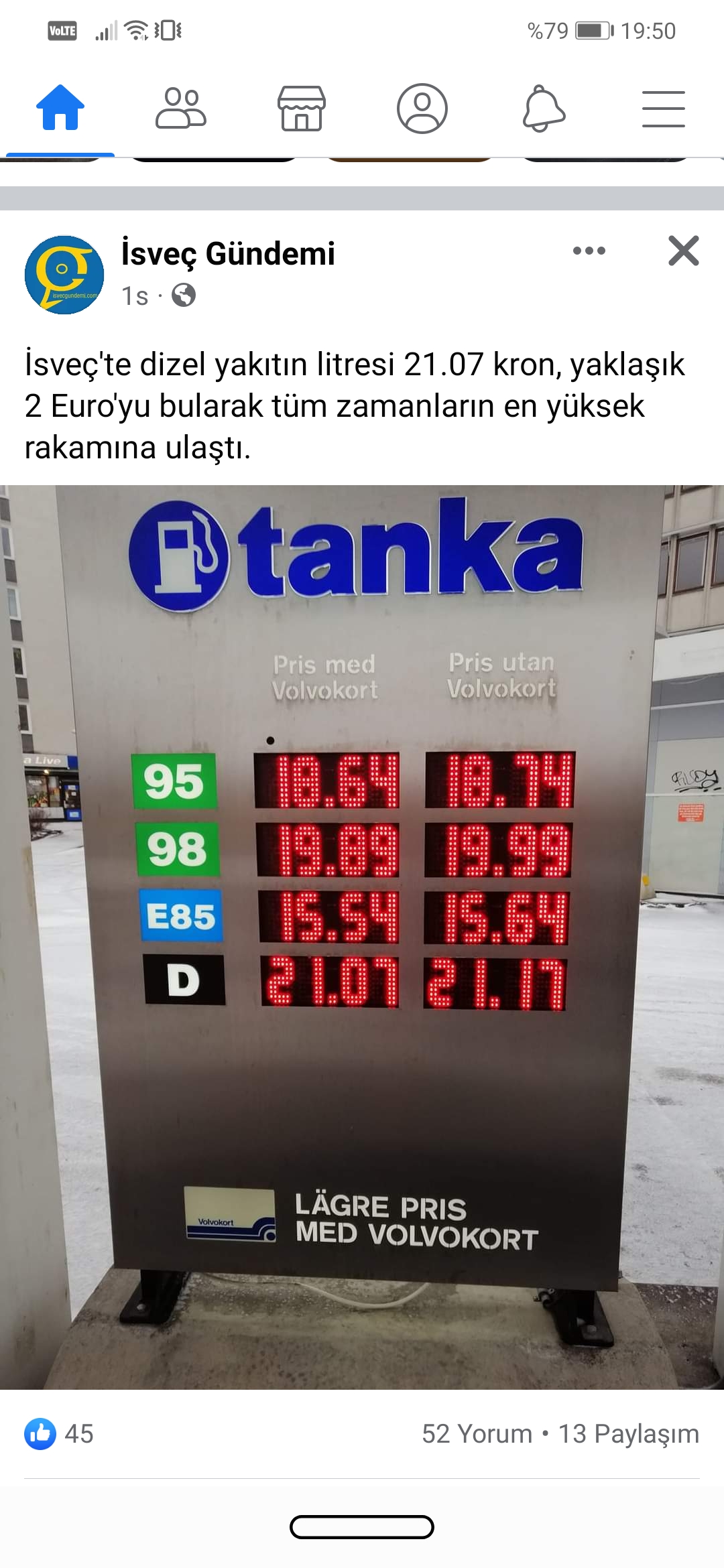Viewport: 724px width, 1568px height.
Task: Open the notifications bell
Action: [544, 108]
